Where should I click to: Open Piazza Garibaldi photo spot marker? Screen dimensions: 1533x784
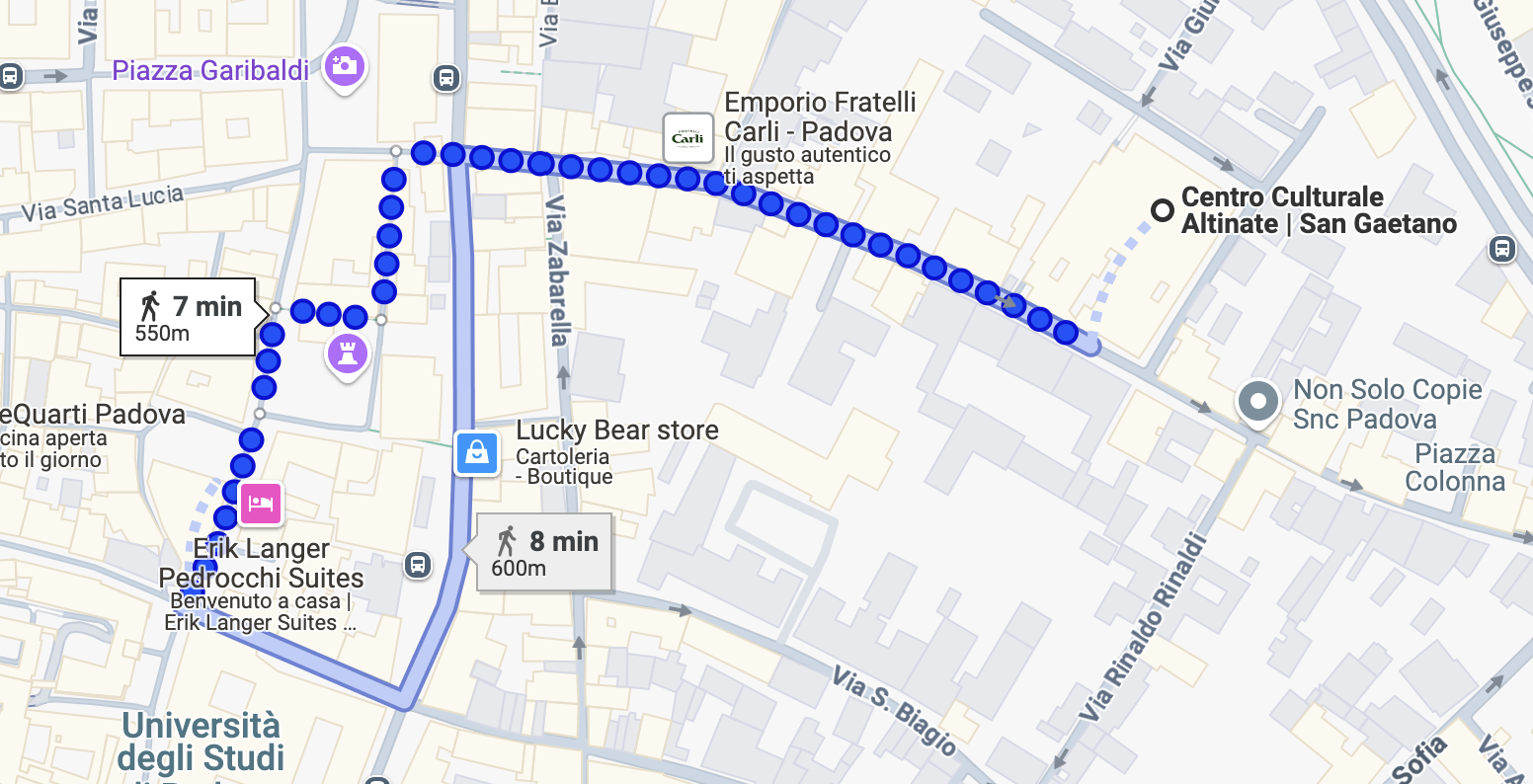[345, 67]
